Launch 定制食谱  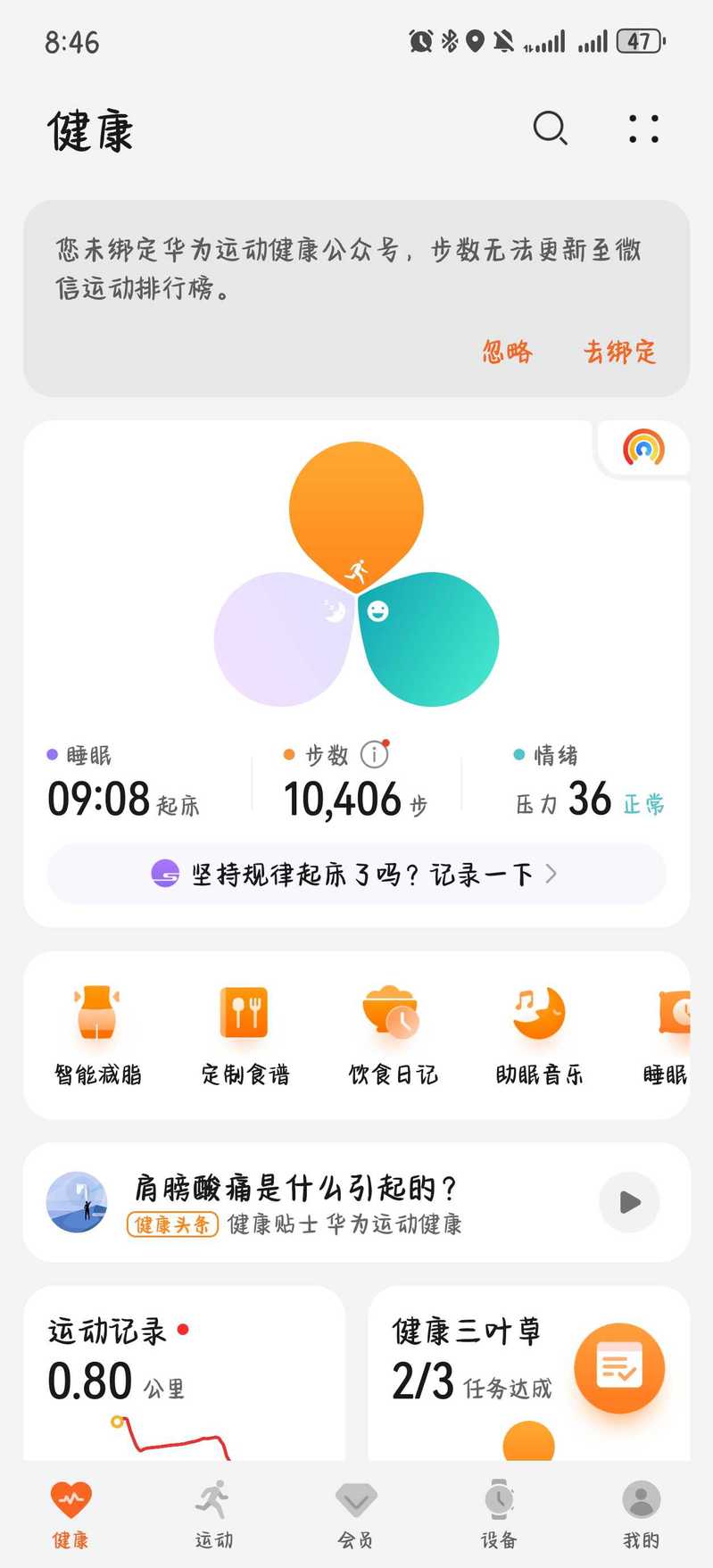tap(245, 1035)
